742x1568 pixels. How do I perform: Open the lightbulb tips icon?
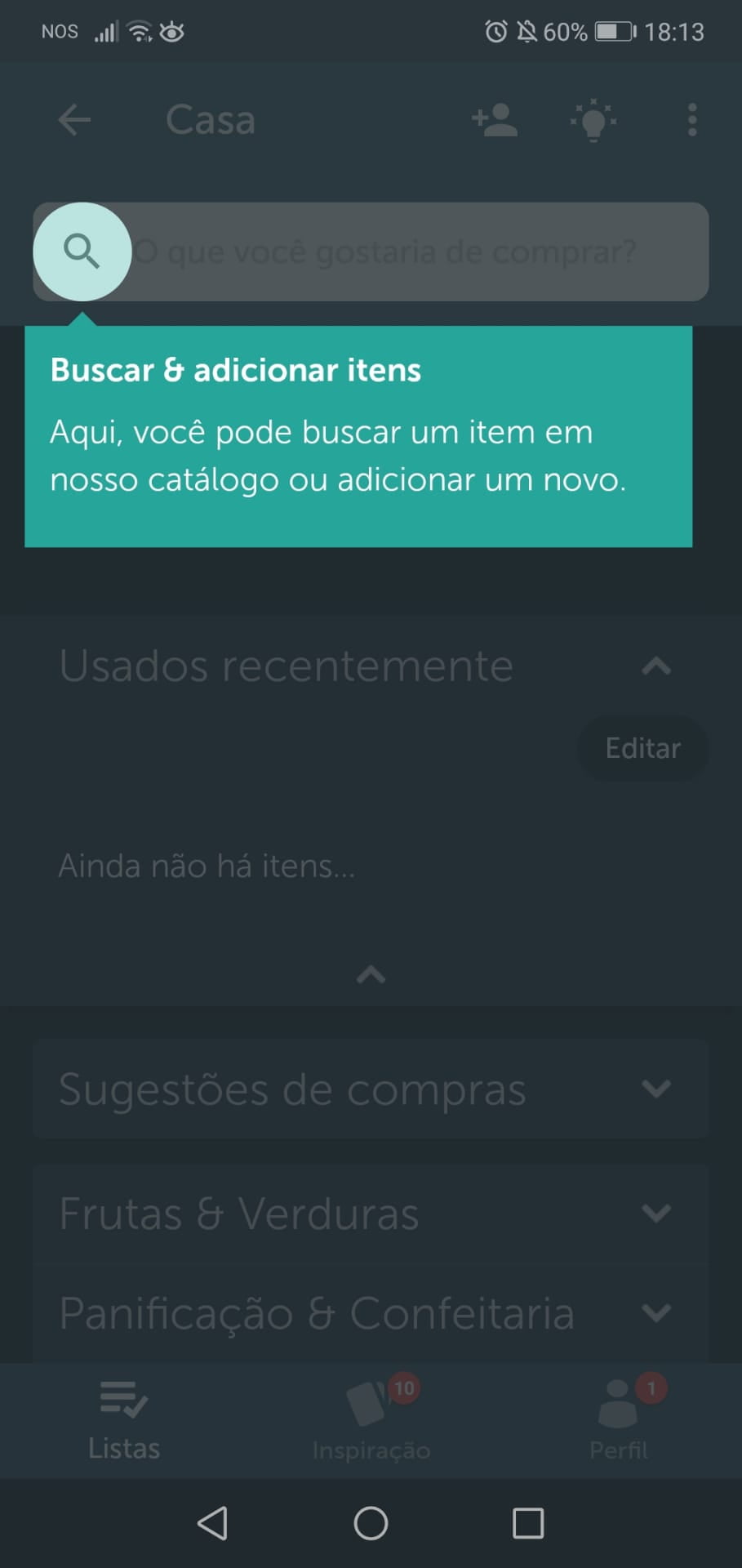[593, 120]
